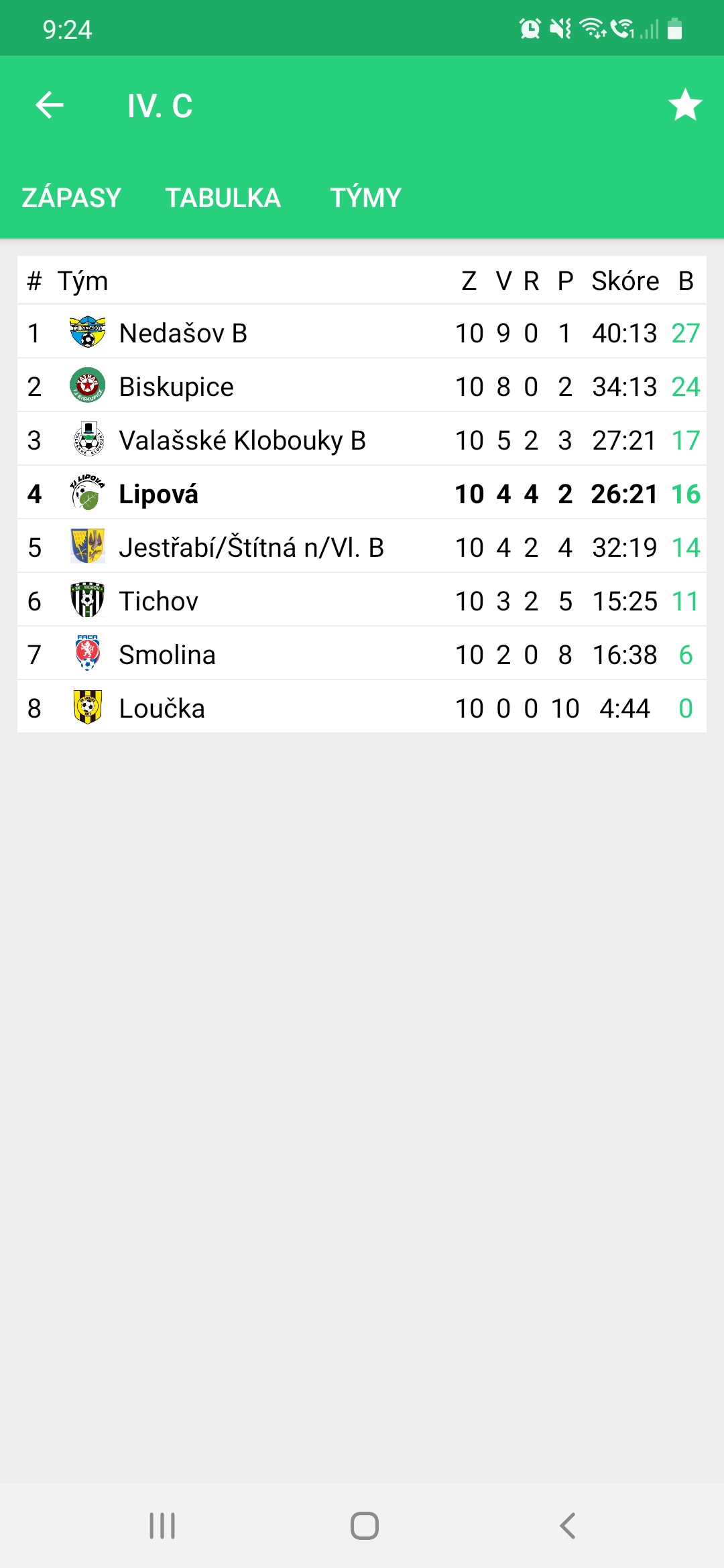The width and height of the screenshot is (724, 1568).
Task: Select the TABULKA tab
Action: tap(223, 198)
